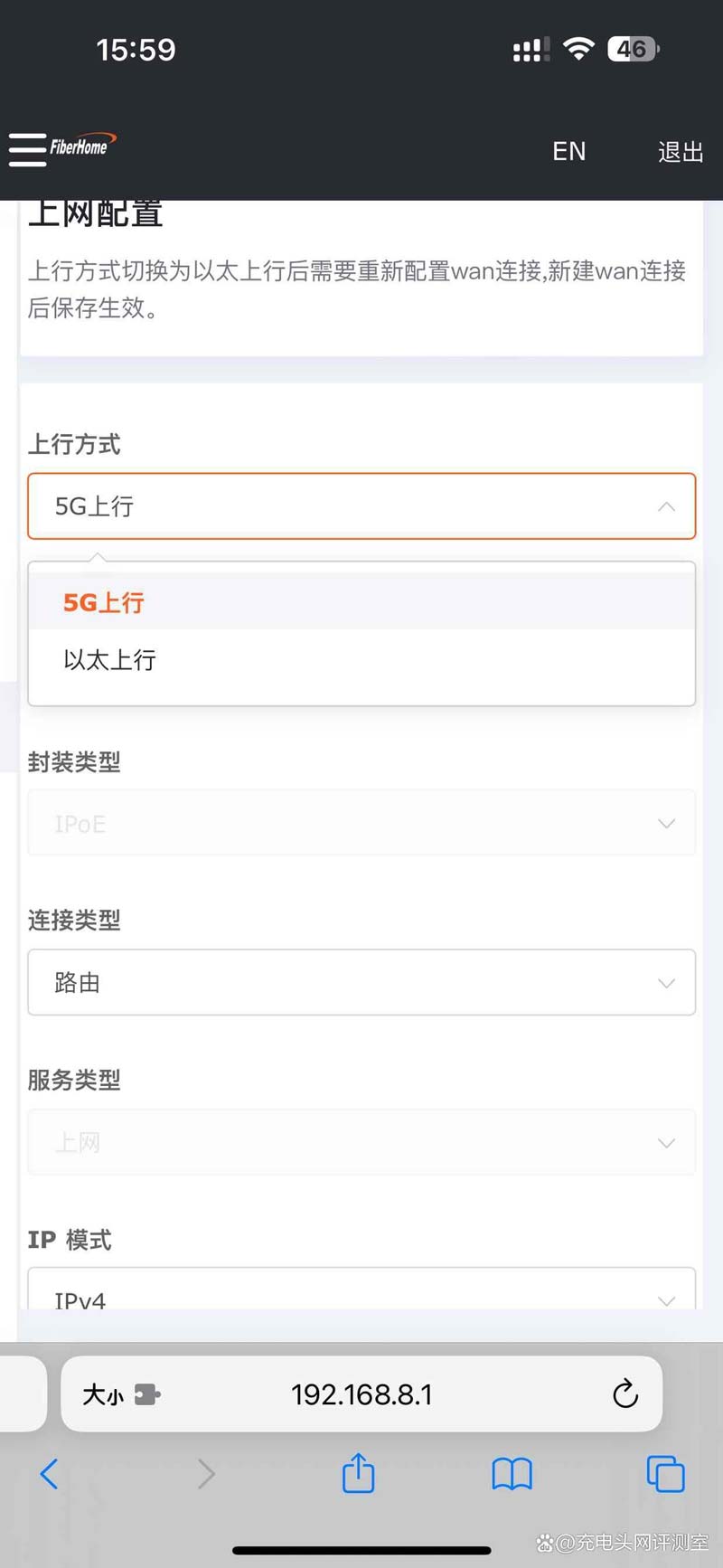Image resolution: width=723 pixels, height=1568 pixels.
Task: Go back in the browser
Action: pyautogui.click(x=50, y=1474)
